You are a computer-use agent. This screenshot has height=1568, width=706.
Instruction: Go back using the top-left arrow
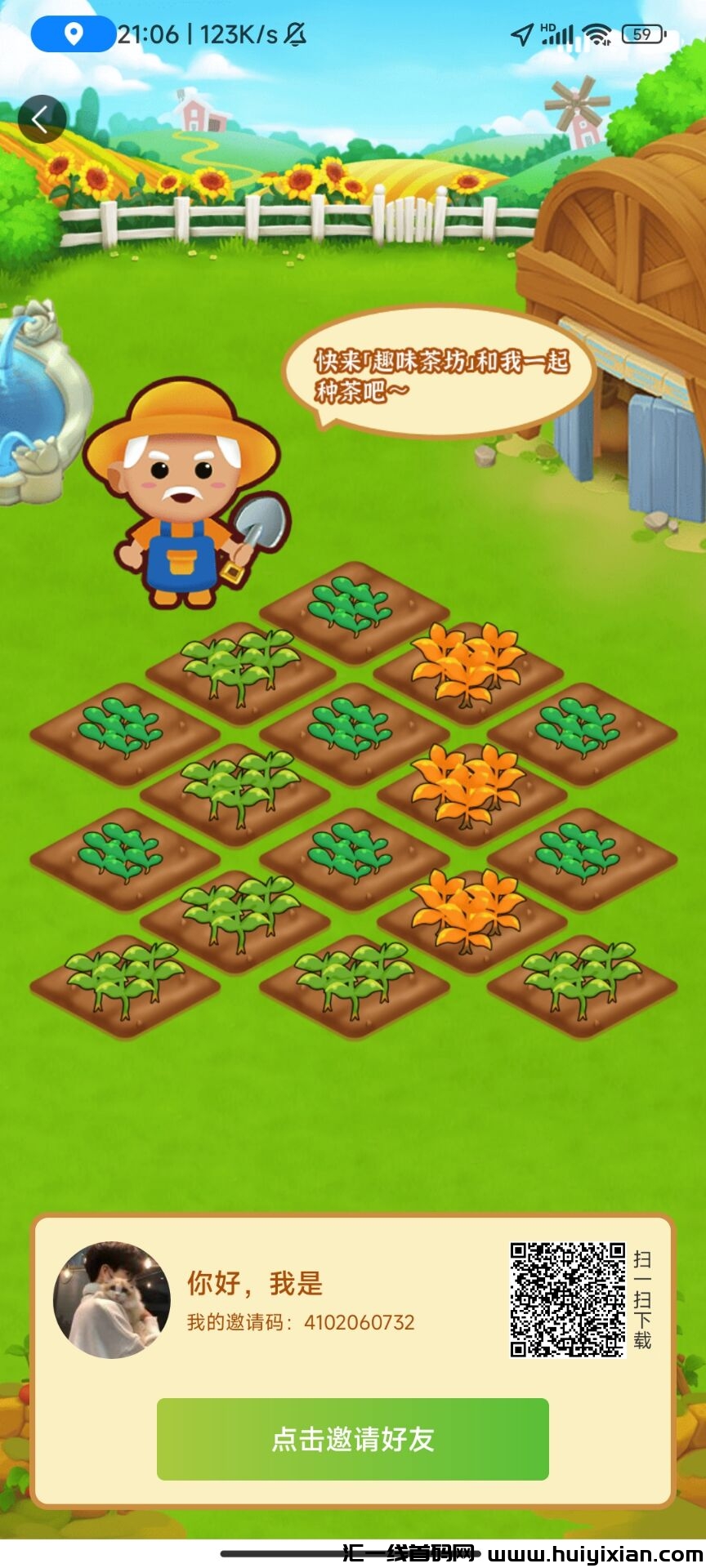tap(42, 119)
